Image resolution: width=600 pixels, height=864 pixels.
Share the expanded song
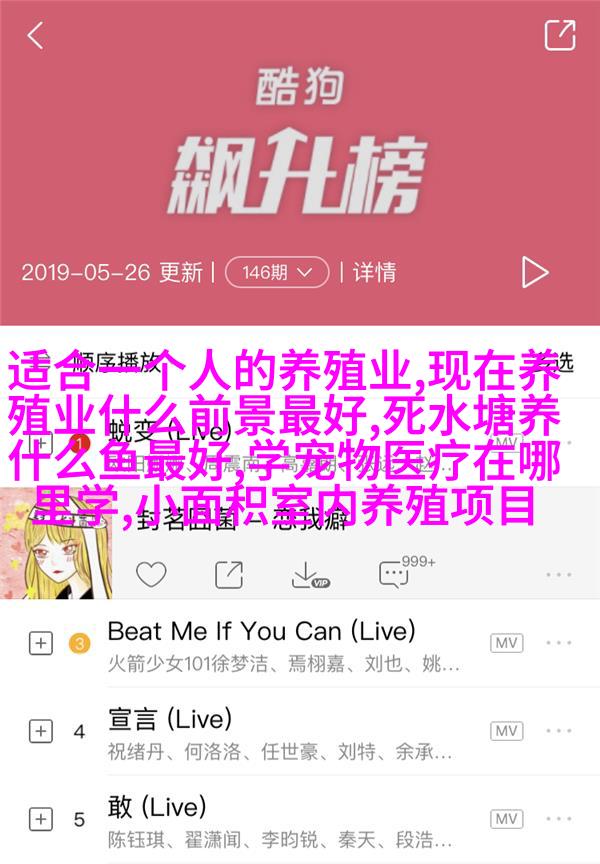(229, 574)
